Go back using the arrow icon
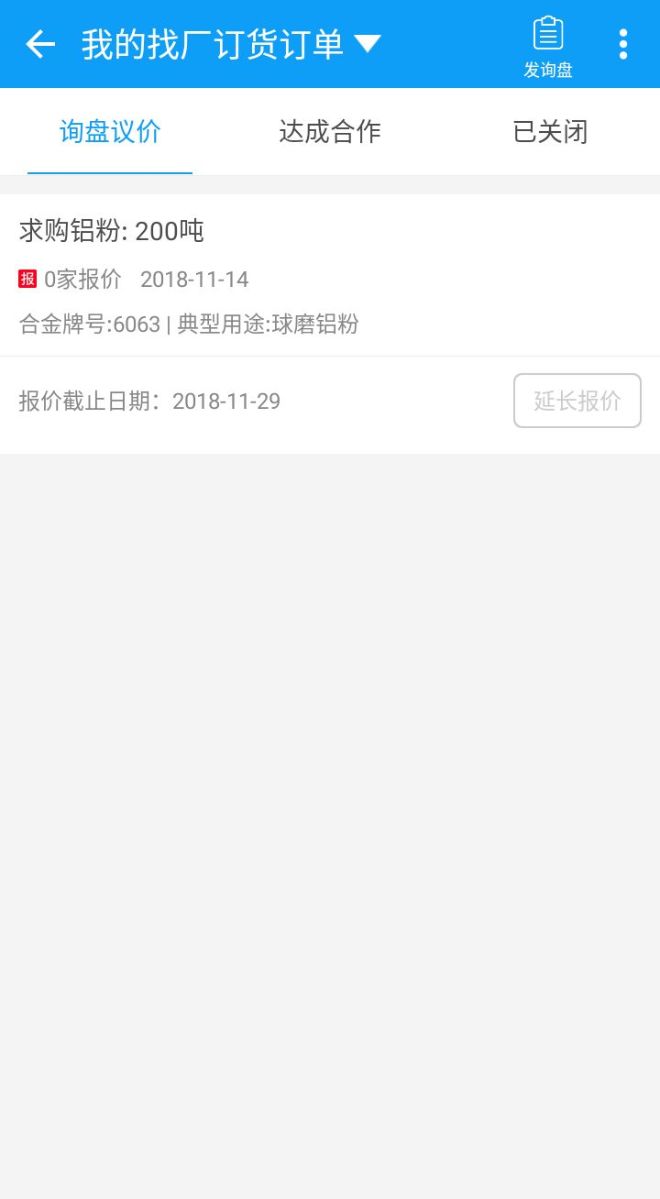The width and height of the screenshot is (660, 1199). coord(40,44)
